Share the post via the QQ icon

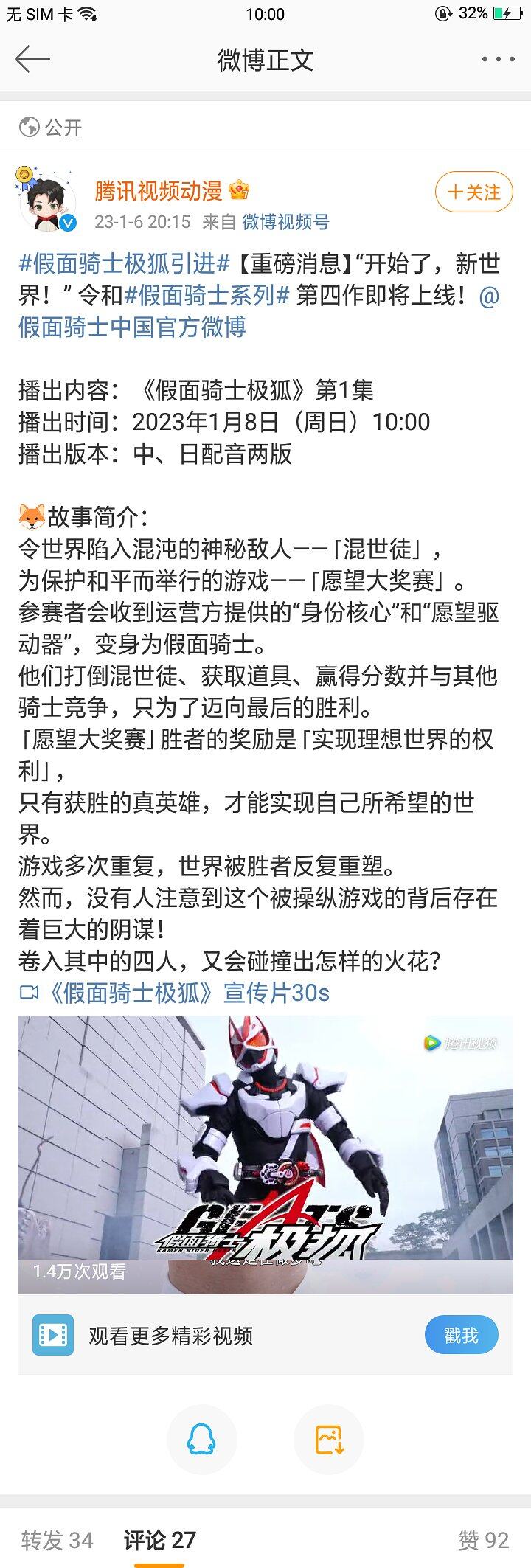201,1439
